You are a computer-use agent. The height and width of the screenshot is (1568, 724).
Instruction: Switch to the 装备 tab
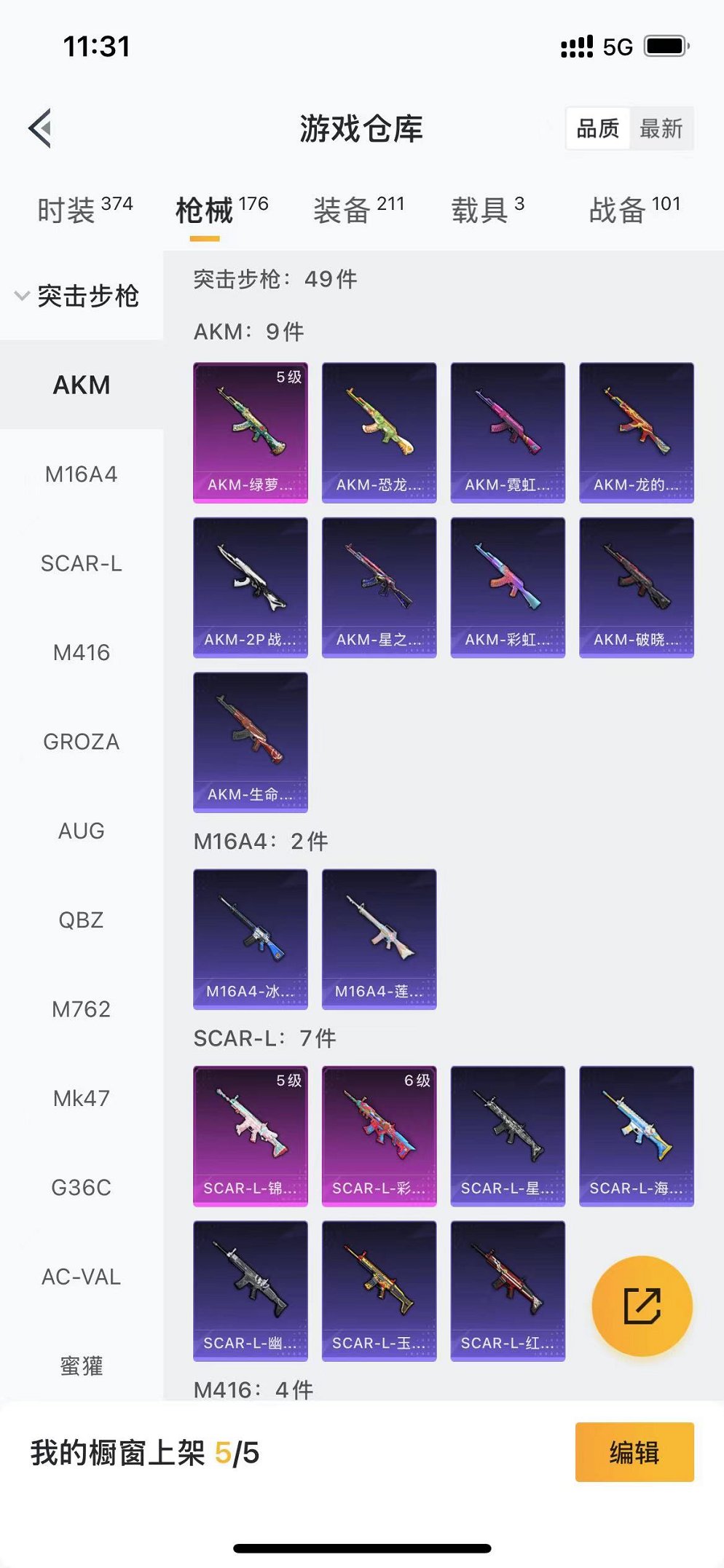358,211
